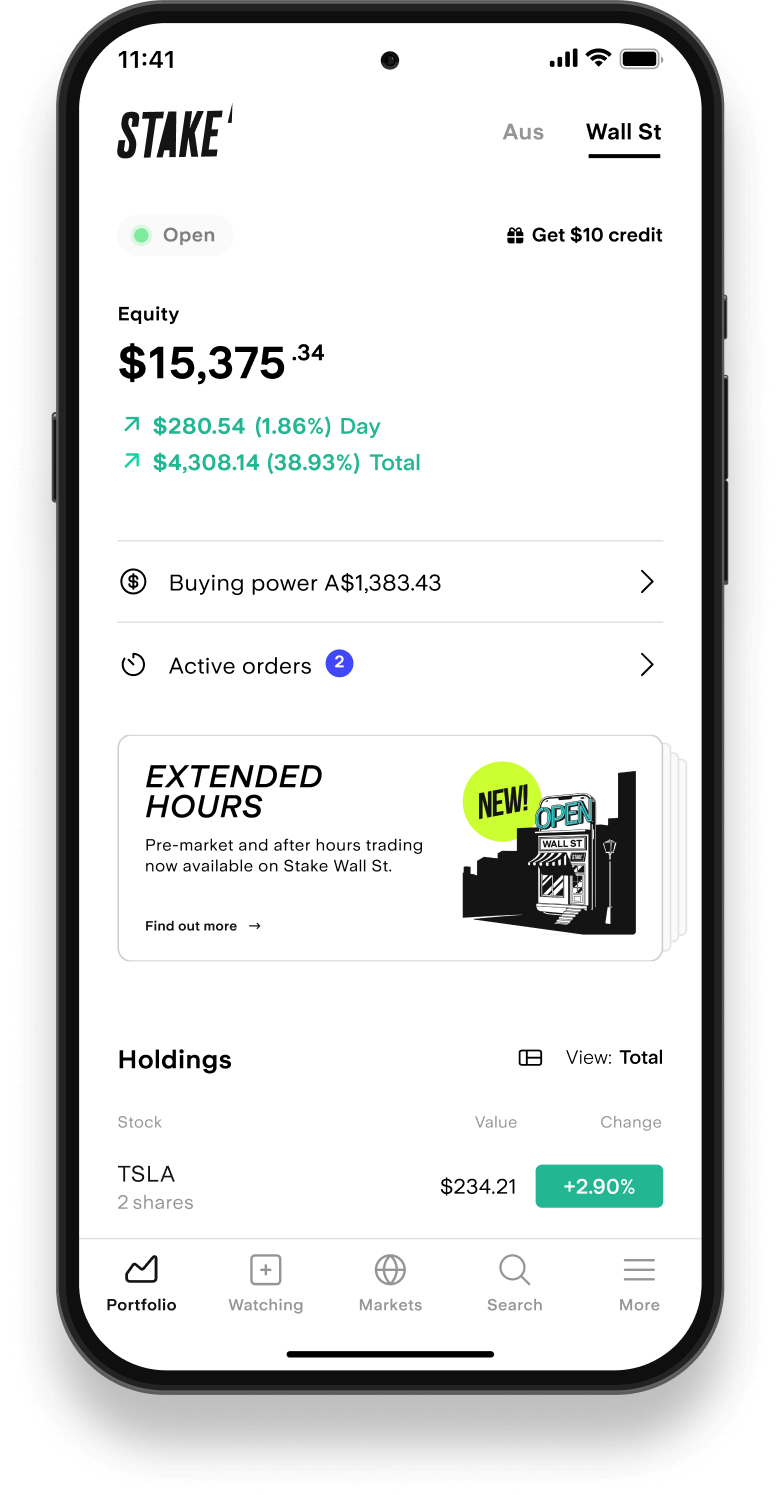Open the More menu
The height and width of the screenshot is (1495, 777).
click(x=639, y=1284)
